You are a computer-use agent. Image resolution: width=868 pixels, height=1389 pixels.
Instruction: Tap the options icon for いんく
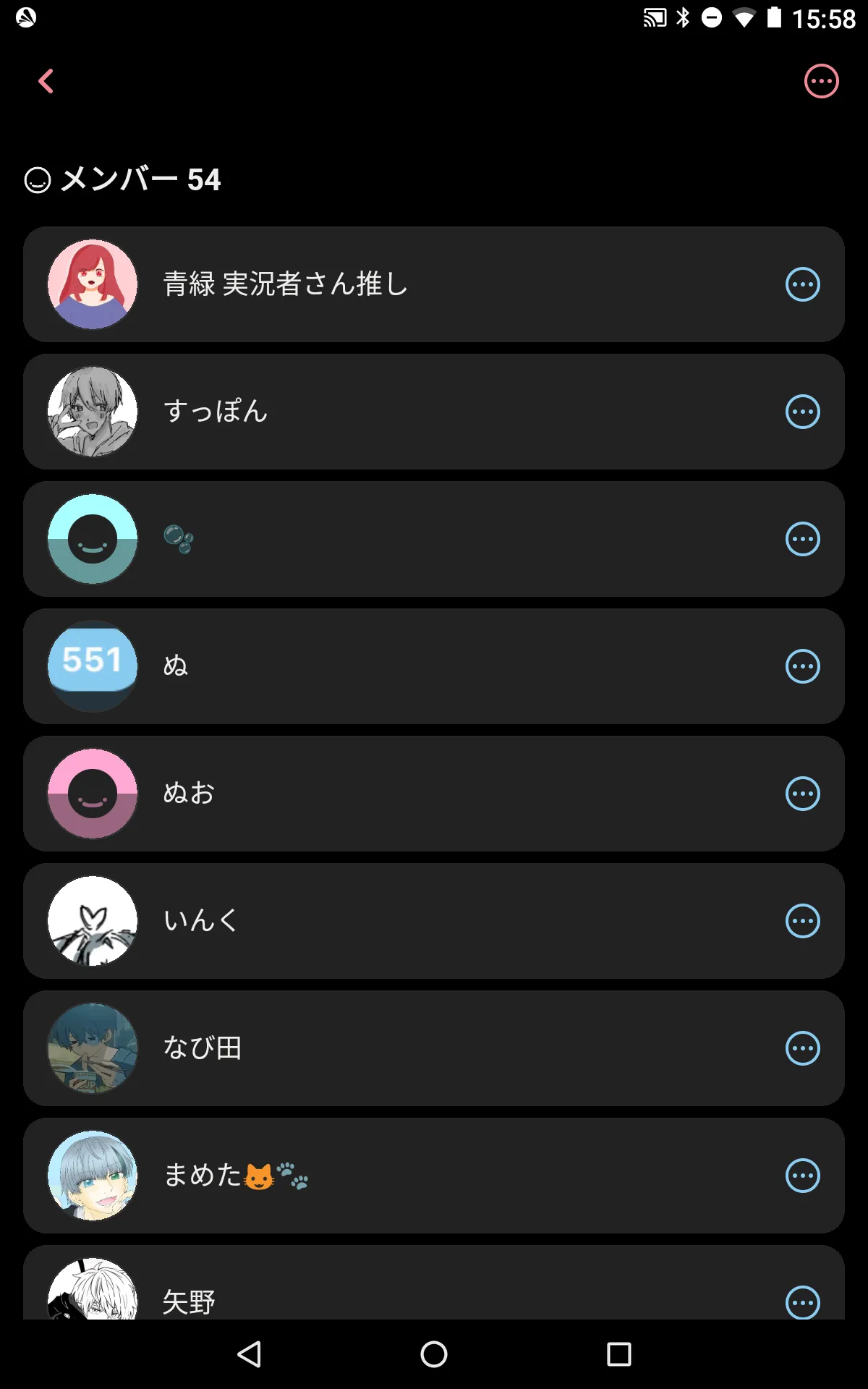(x=803, y=921)
